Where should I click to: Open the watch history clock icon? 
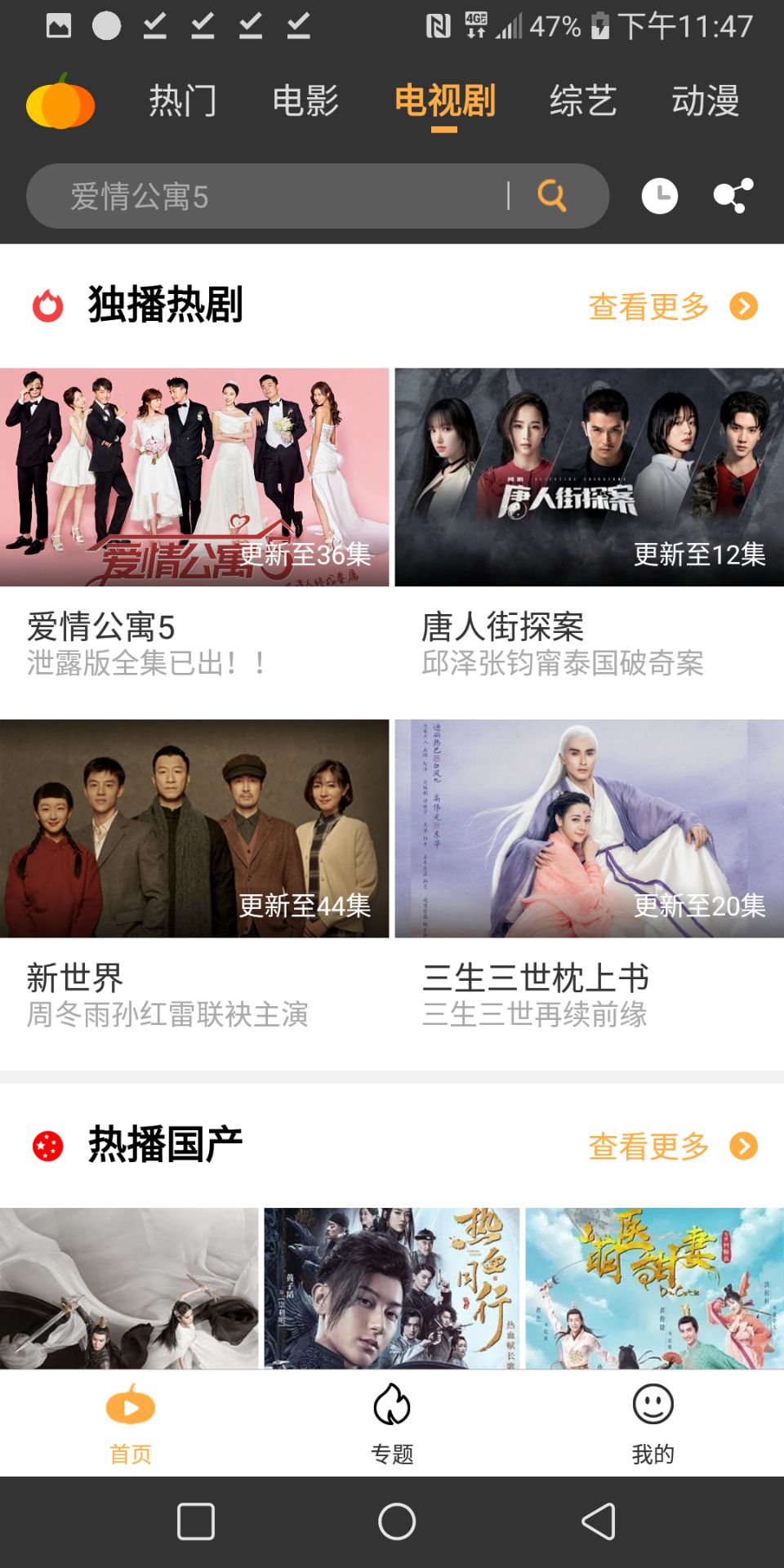point(659,196)
